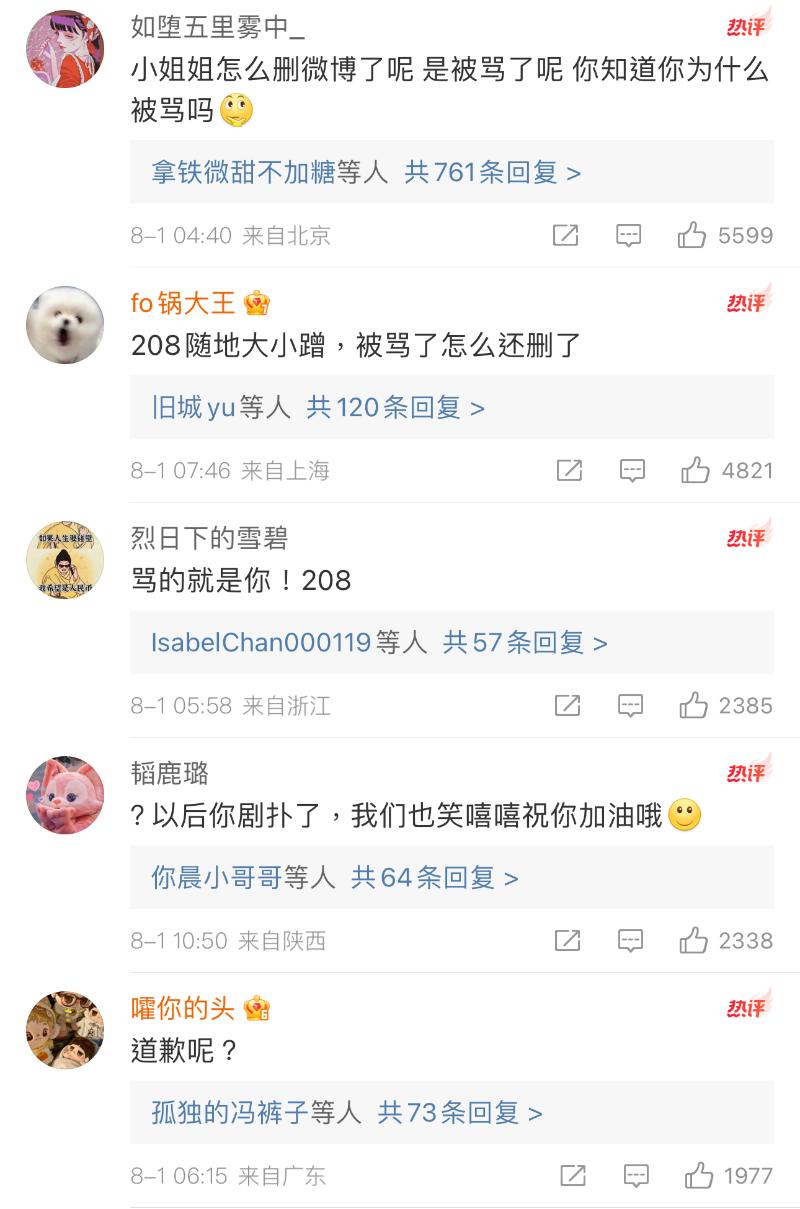The width and height of the screenshot is (800, 1209).
Task: Open 嚯你的头's avatar
Action: point(65,1030)
